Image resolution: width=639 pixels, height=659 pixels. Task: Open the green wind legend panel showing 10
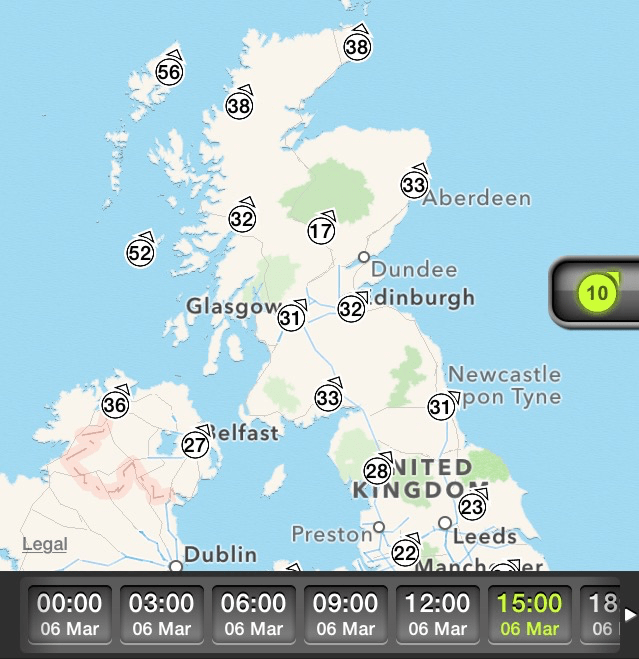[x=597, y=294]
